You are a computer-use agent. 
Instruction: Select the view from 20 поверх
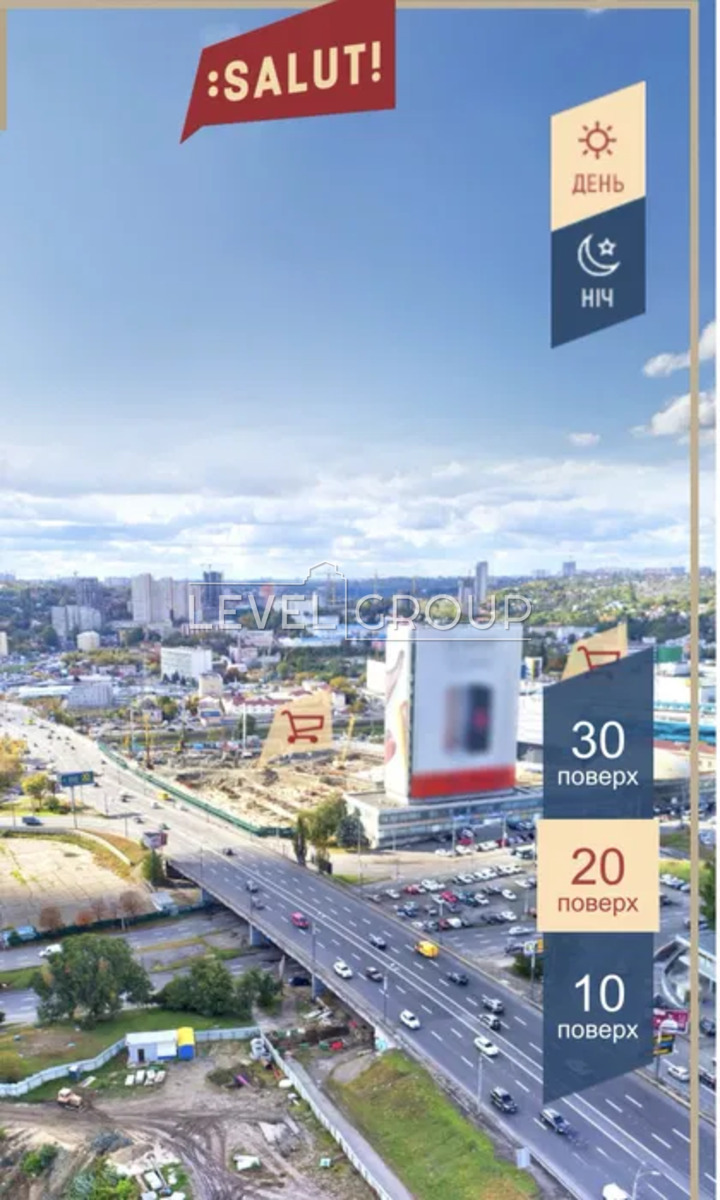pyautogui.click(x=598, y=875)
